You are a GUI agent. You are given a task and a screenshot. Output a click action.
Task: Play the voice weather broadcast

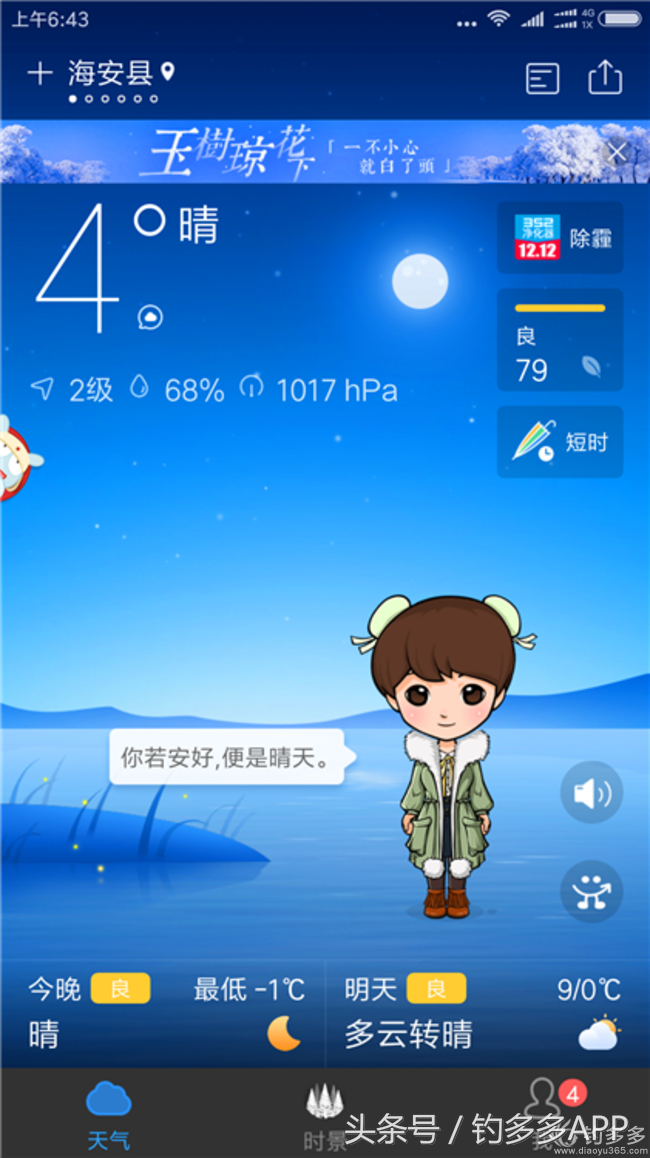click(591, 793)
